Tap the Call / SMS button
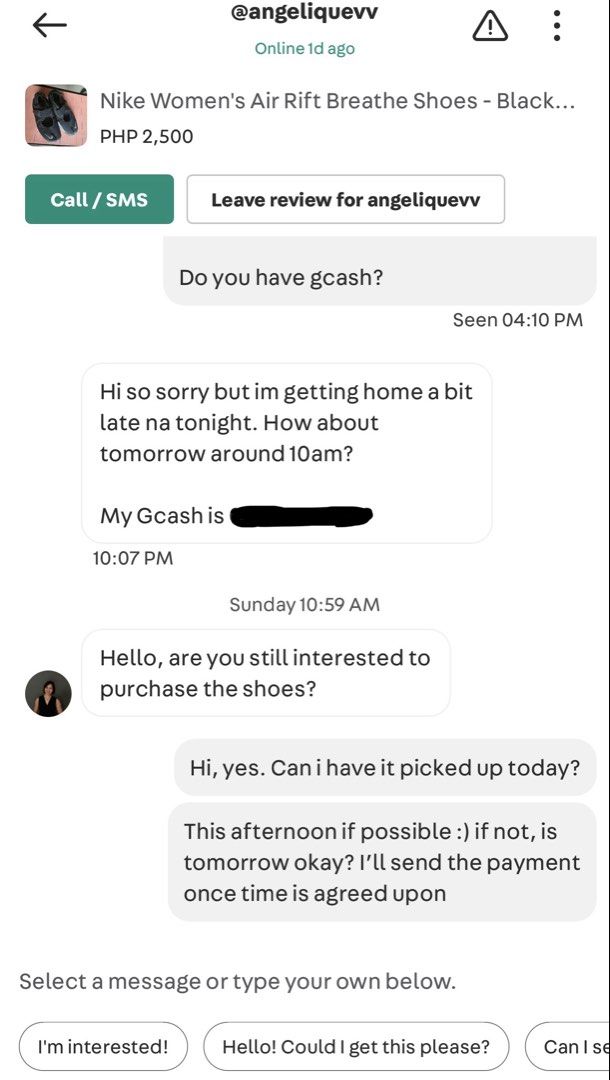 pos(99,199)
